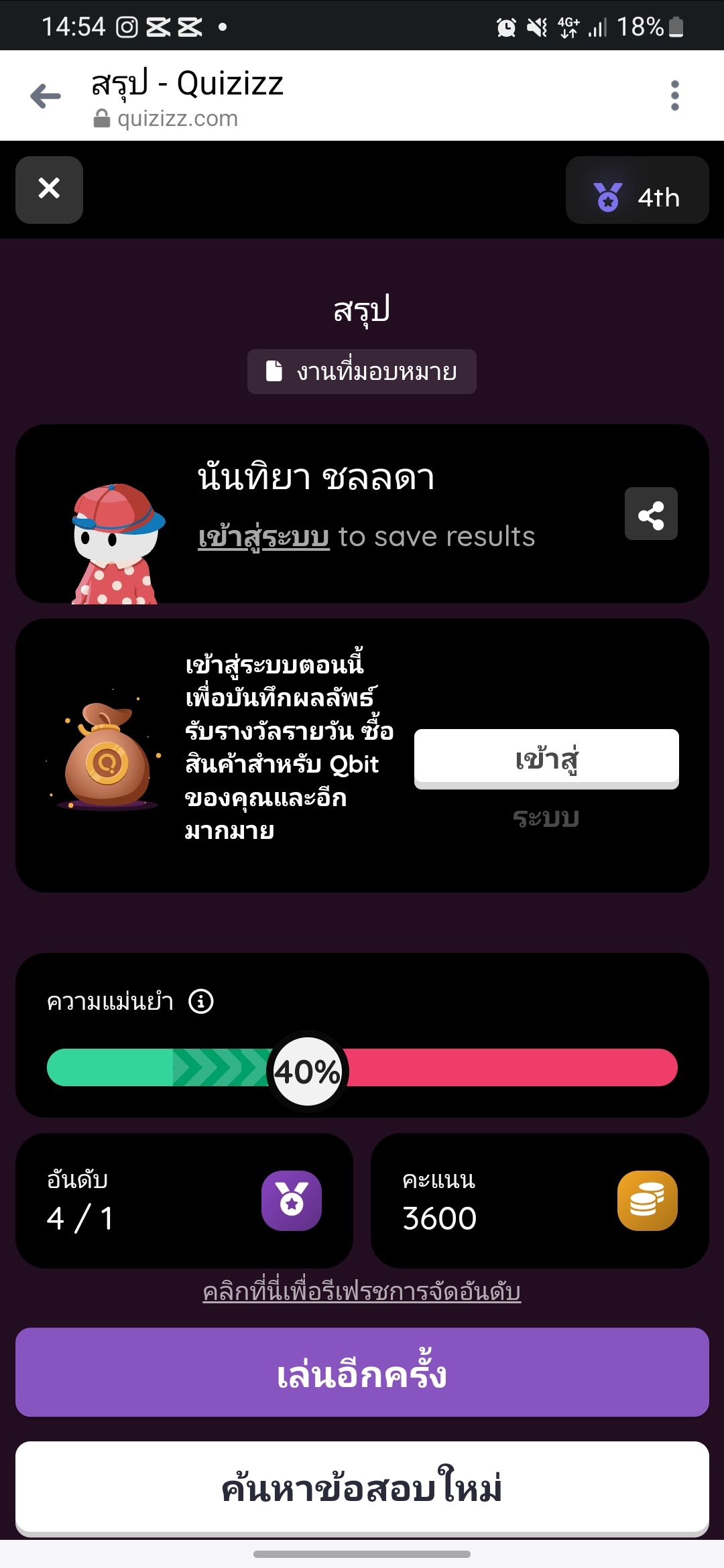Viewport: 724px width, 1568px height.
Task: Close the summary with the X button
Action: click(x=49, y=190)
